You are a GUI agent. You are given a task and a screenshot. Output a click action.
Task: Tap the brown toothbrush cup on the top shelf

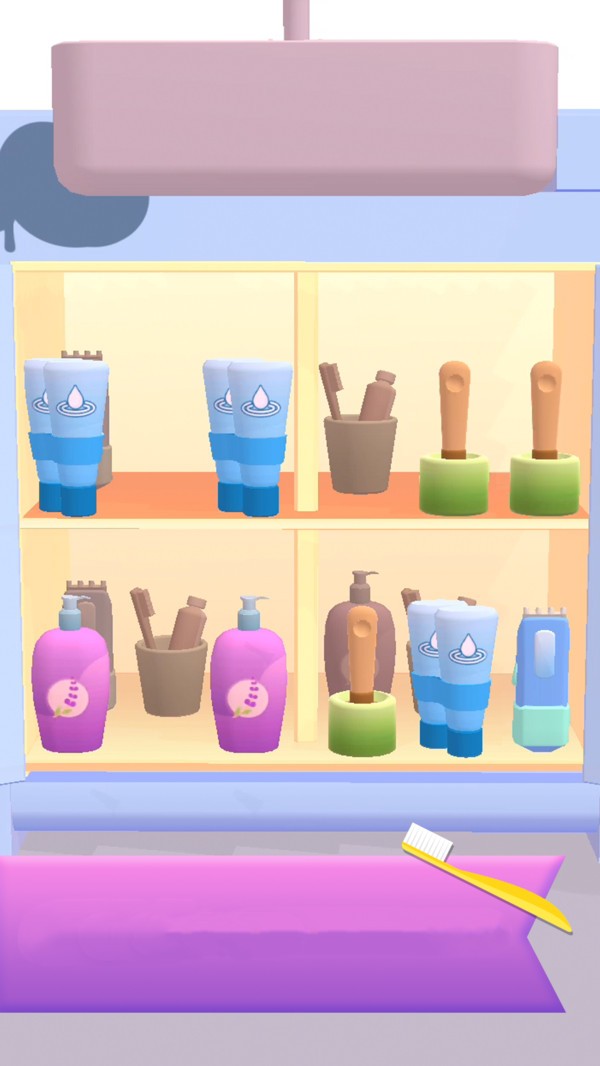360,448
